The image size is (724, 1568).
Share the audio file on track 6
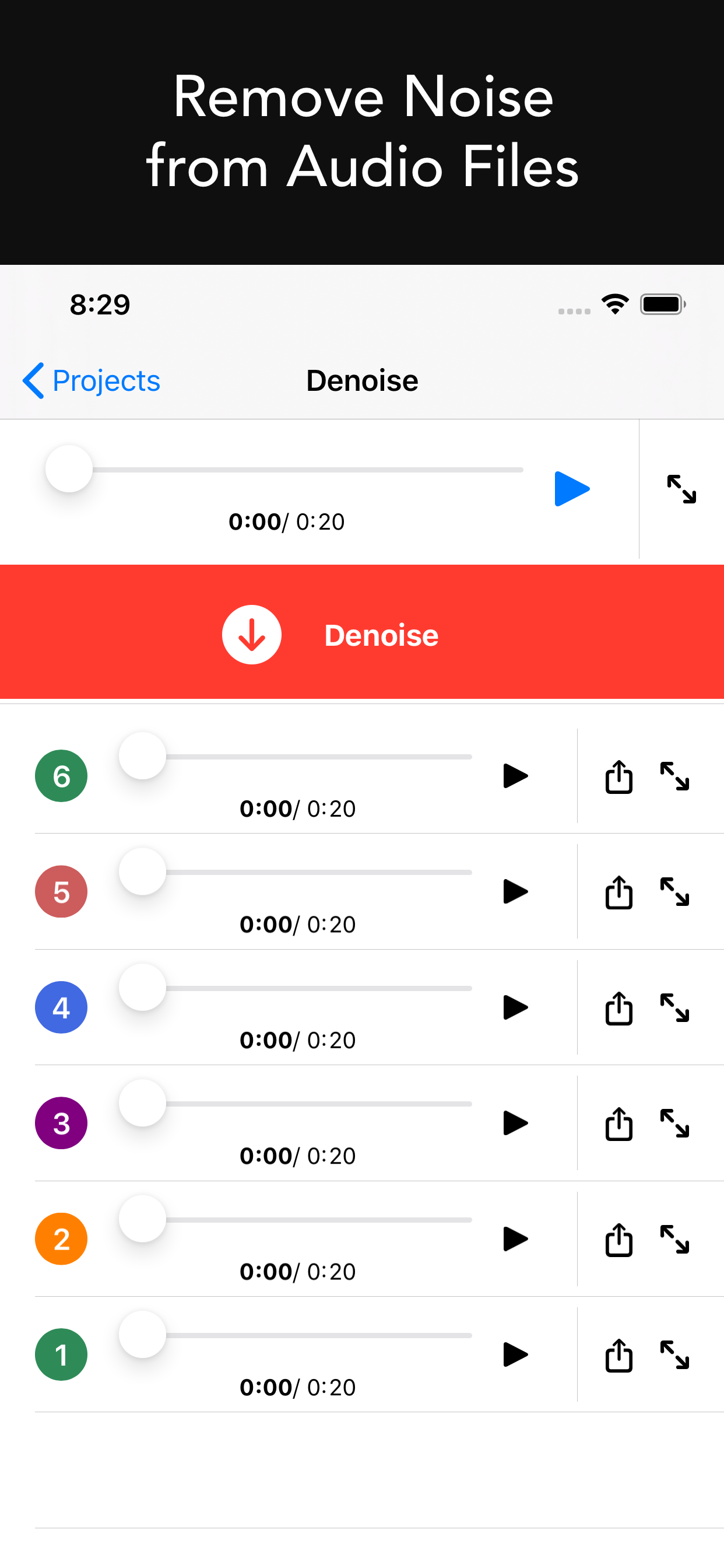[x=618, y=776]
